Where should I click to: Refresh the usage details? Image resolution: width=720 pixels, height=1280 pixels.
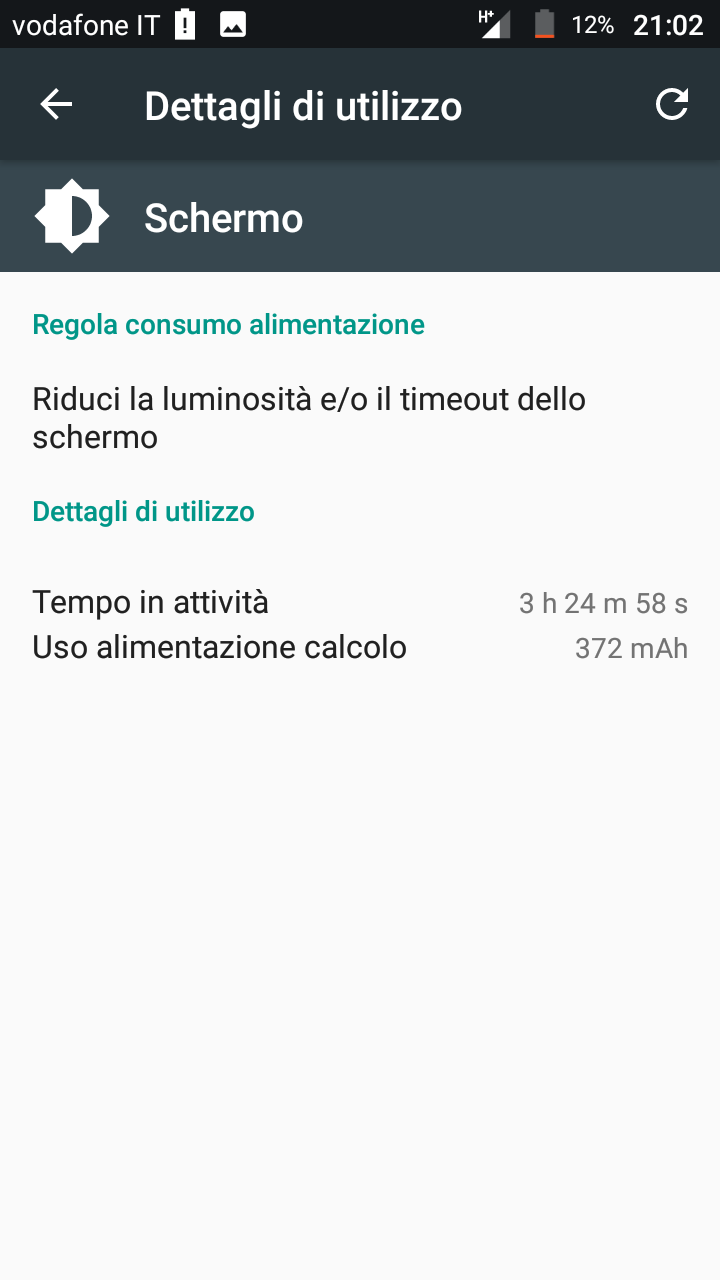coord(672,104)
